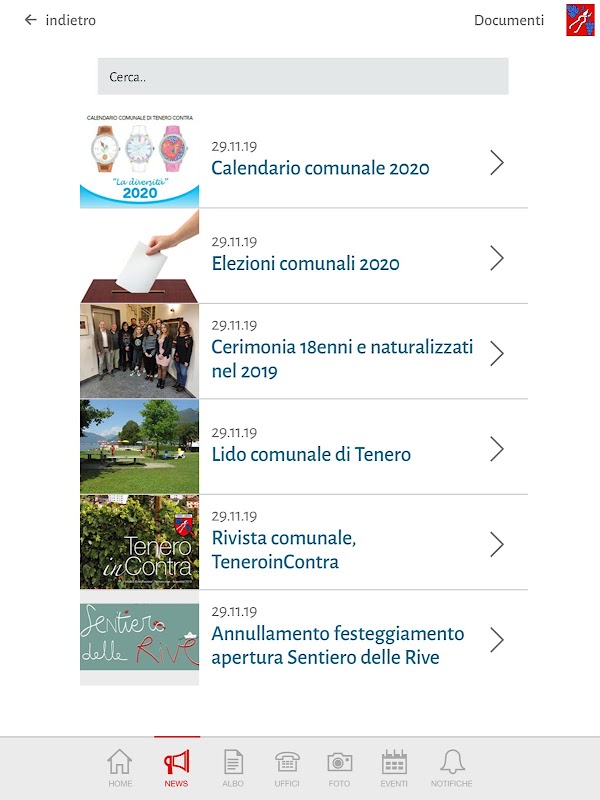Open the Elezioni comunali 2020 article
600x800 pixels.
[304, 256]
